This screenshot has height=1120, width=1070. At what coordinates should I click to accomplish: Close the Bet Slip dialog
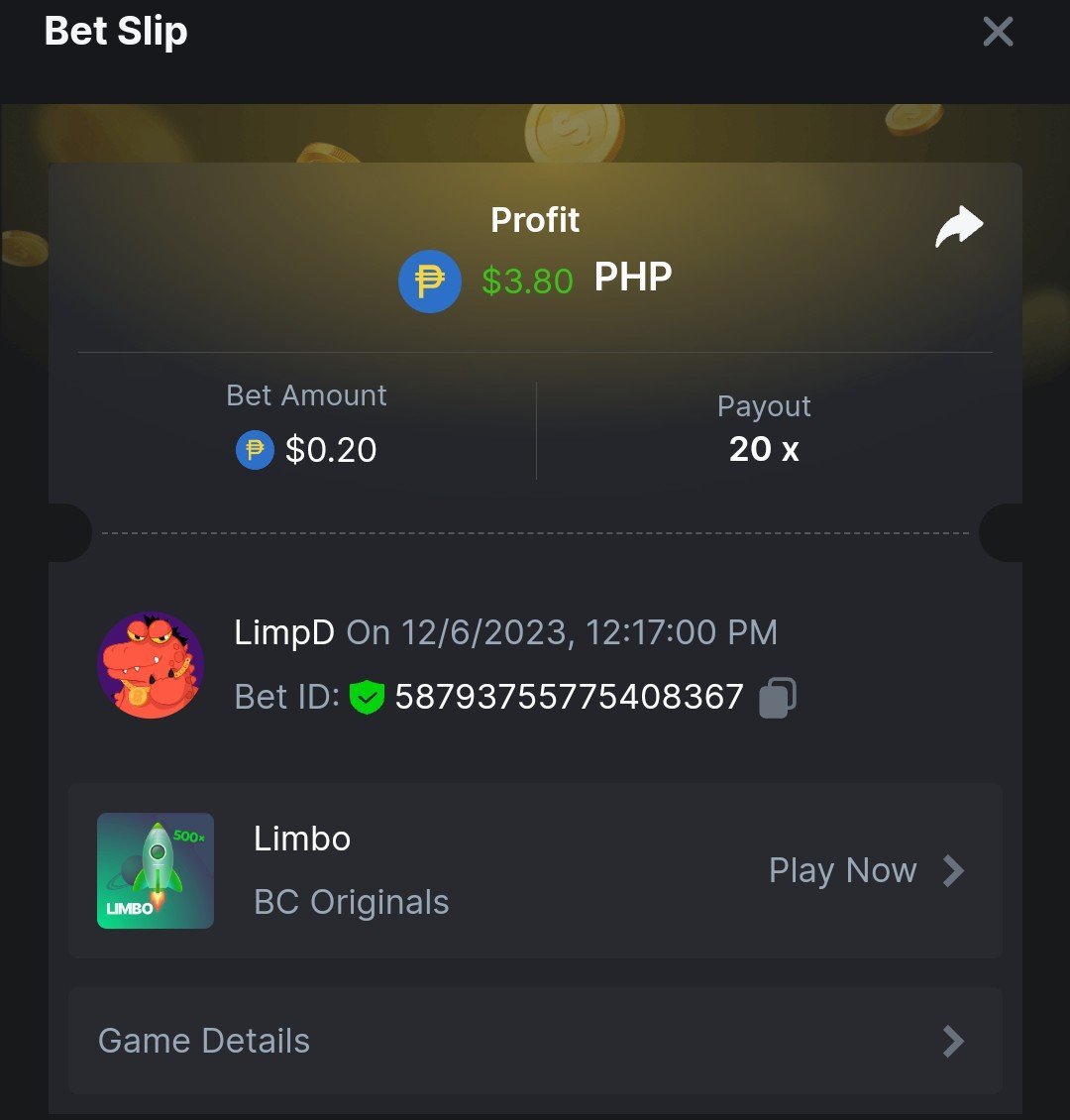point(998,32)
